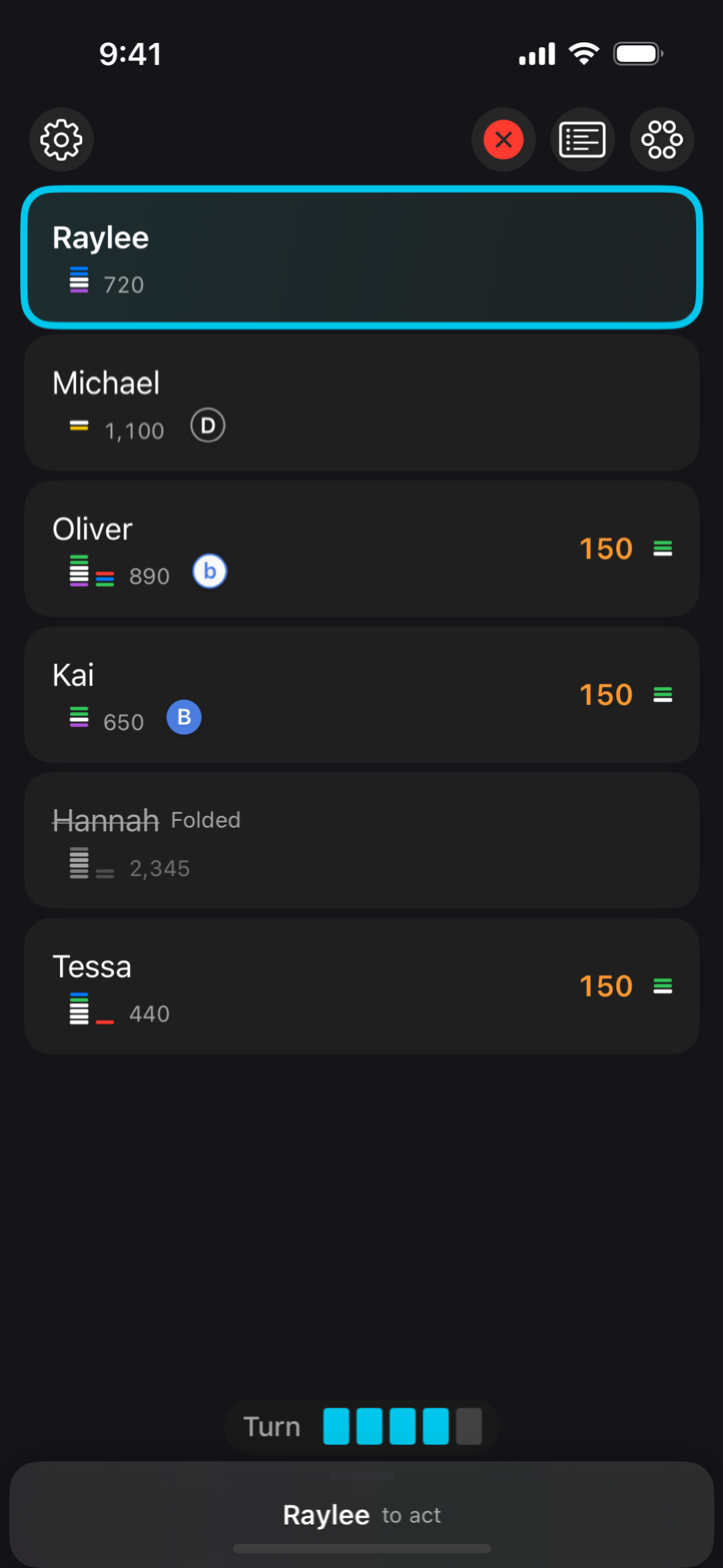
Task: Tap the chips icon in the top bar
Action: pyautogui.click(x=661, y=140)
